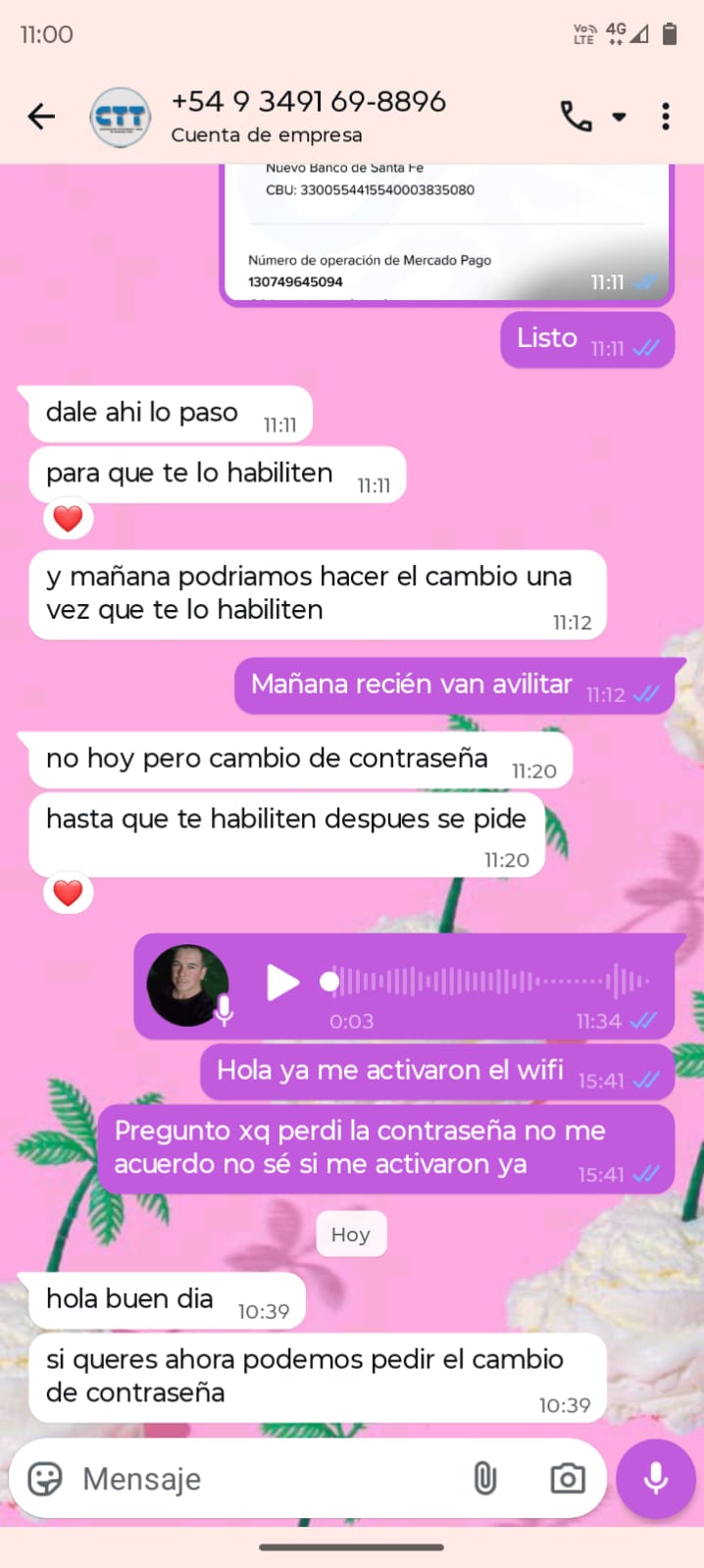Record a voice message with the microphone
Viewport: 704px width, 1568px height.
pos(656,1478)
